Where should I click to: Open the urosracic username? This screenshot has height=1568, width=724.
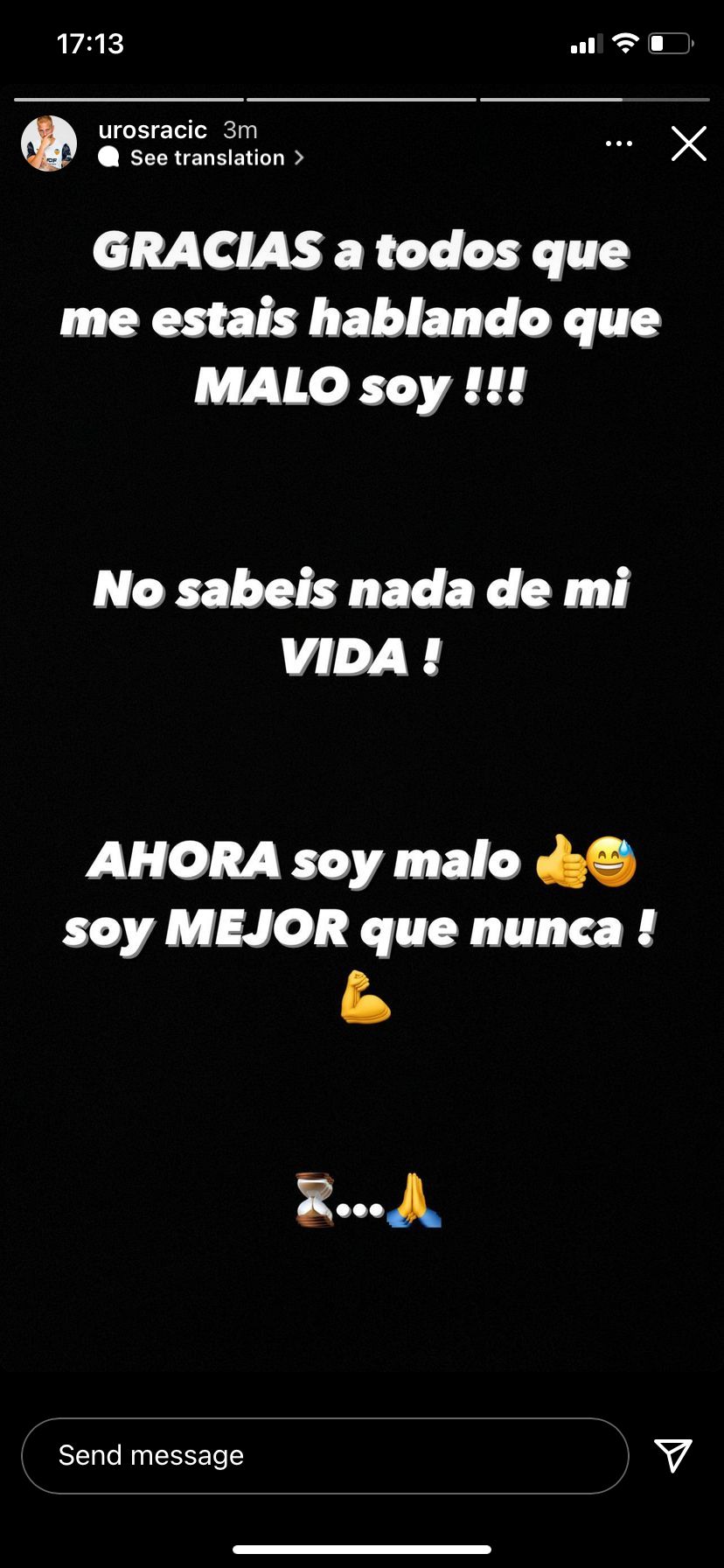[152, 129]
